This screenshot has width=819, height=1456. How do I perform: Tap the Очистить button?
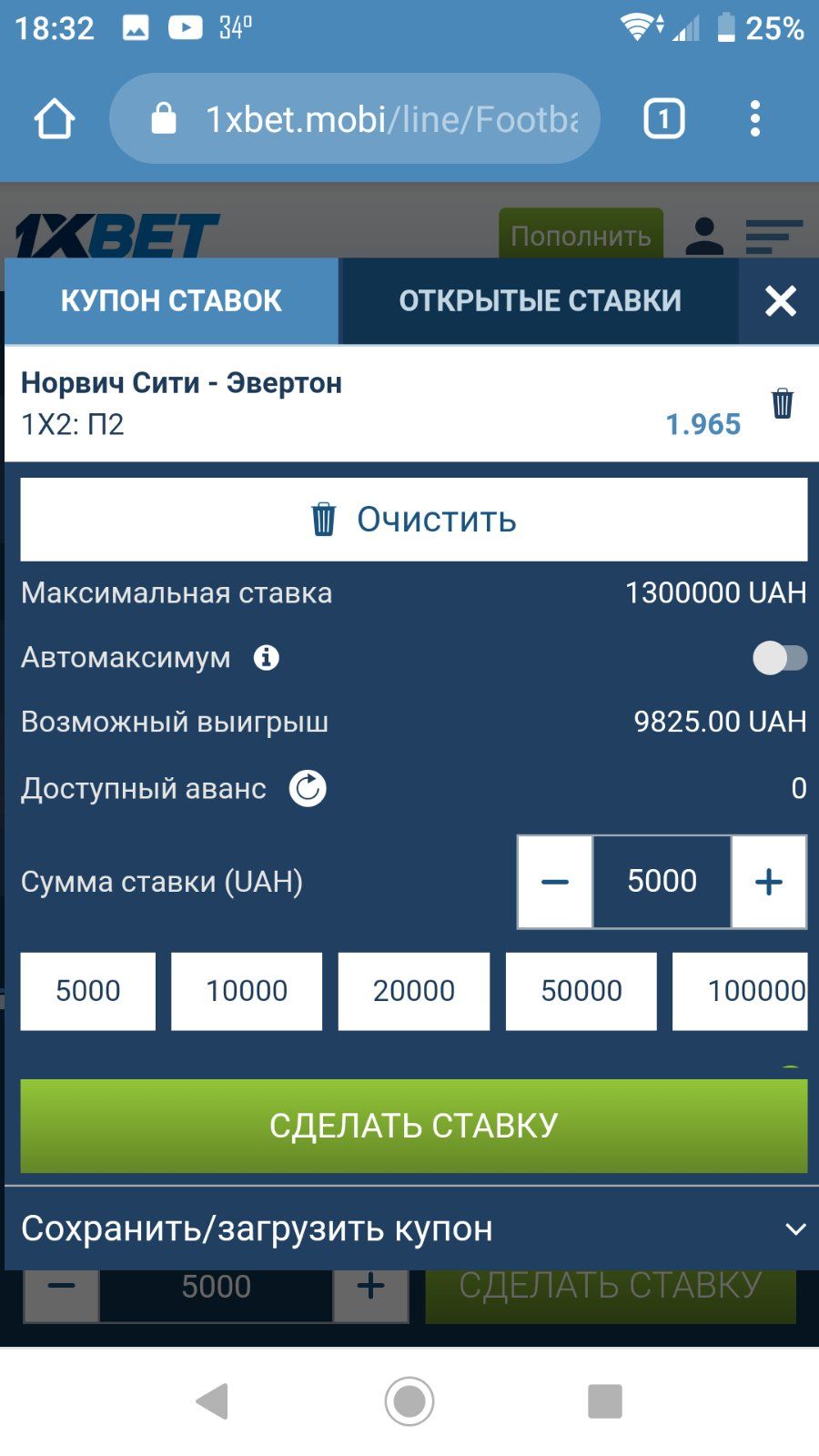tap(414, 520)
